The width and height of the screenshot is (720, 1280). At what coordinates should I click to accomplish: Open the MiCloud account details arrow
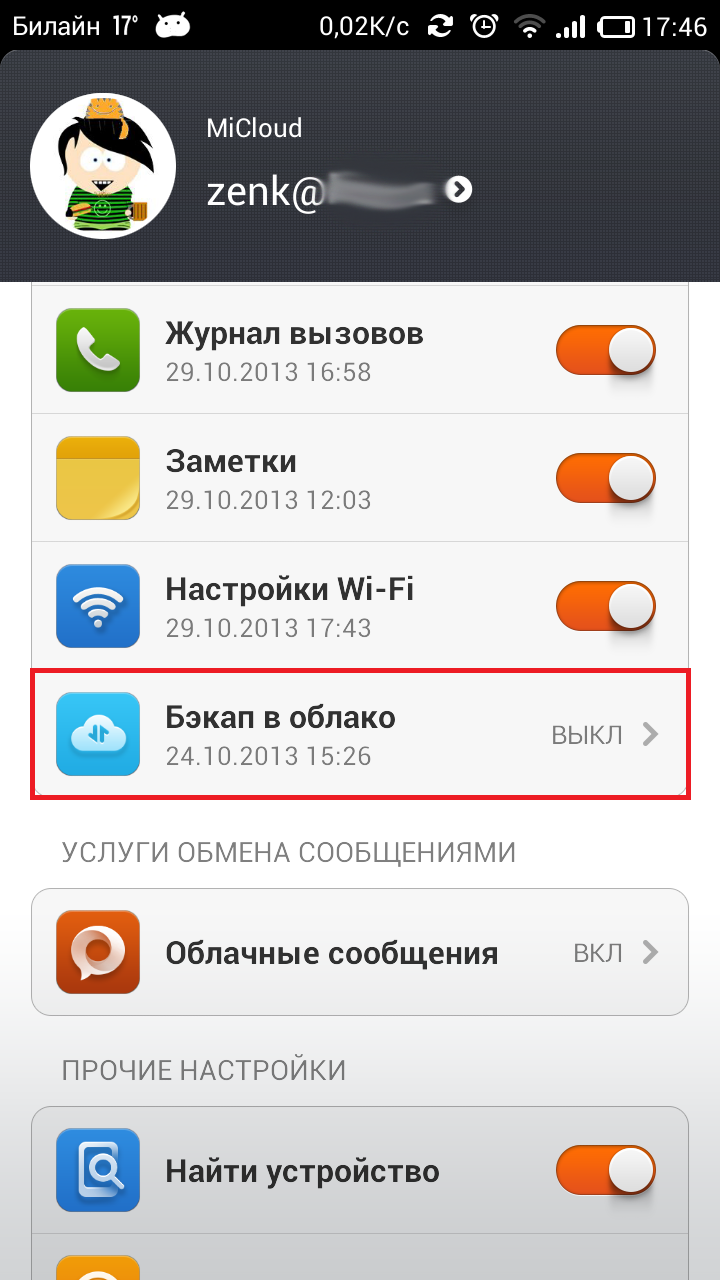pyautogui.click(x=459, y=190)
